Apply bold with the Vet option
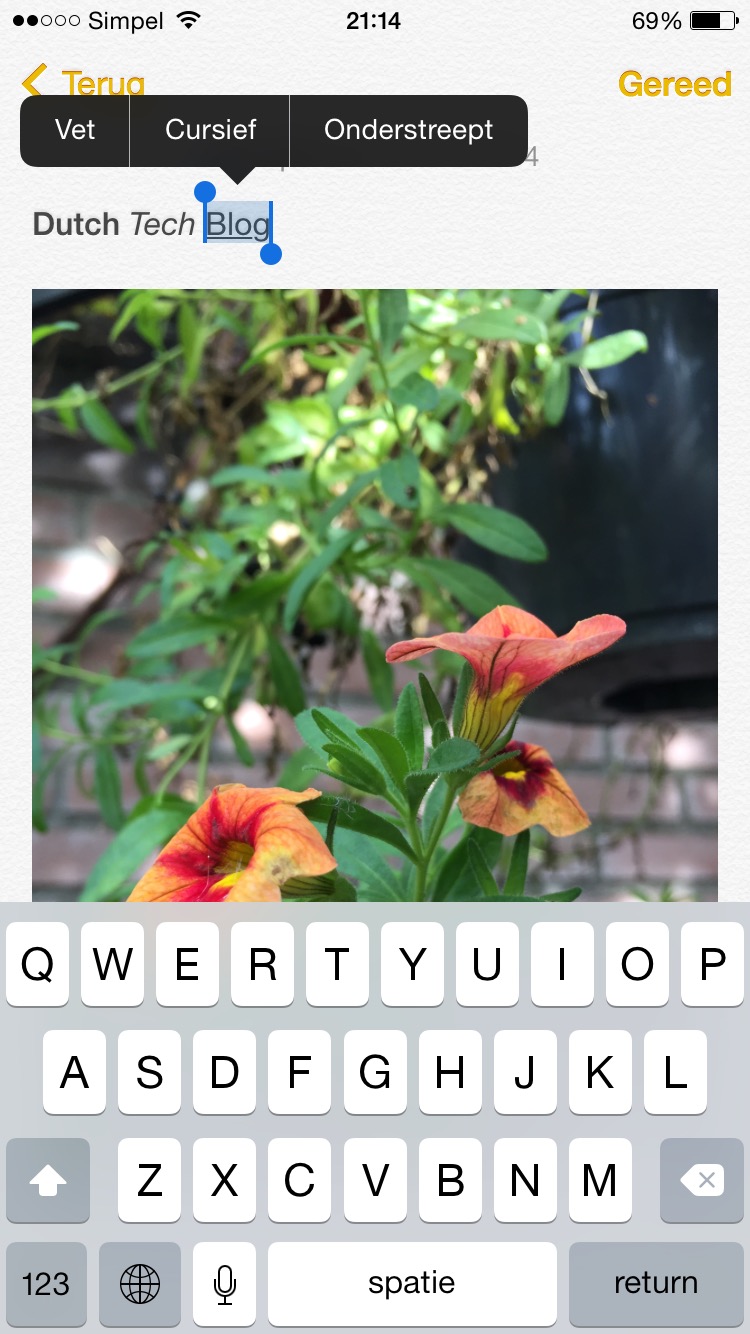 tap(75, 130)
